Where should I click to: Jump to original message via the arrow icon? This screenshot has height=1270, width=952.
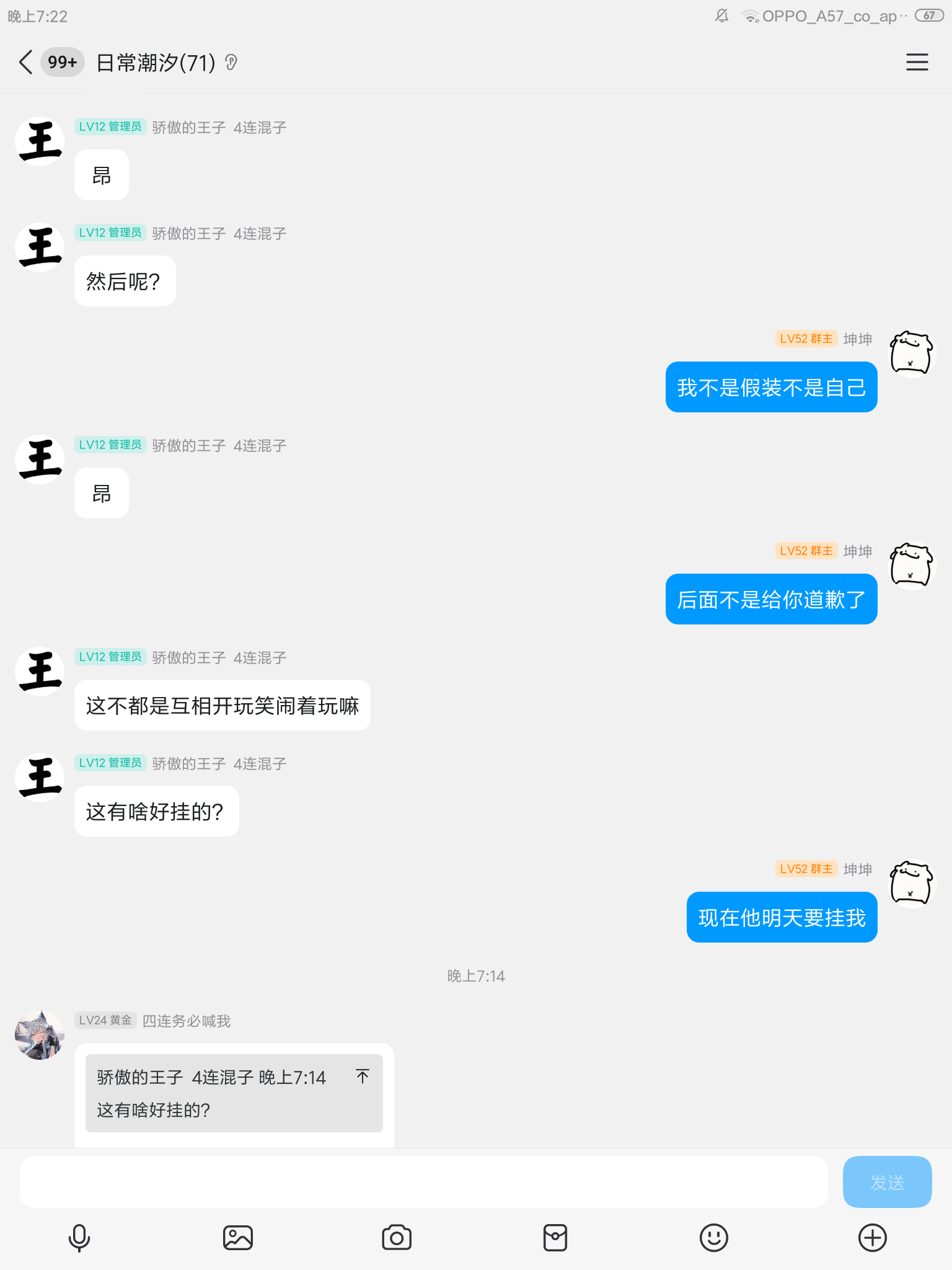362,1077
